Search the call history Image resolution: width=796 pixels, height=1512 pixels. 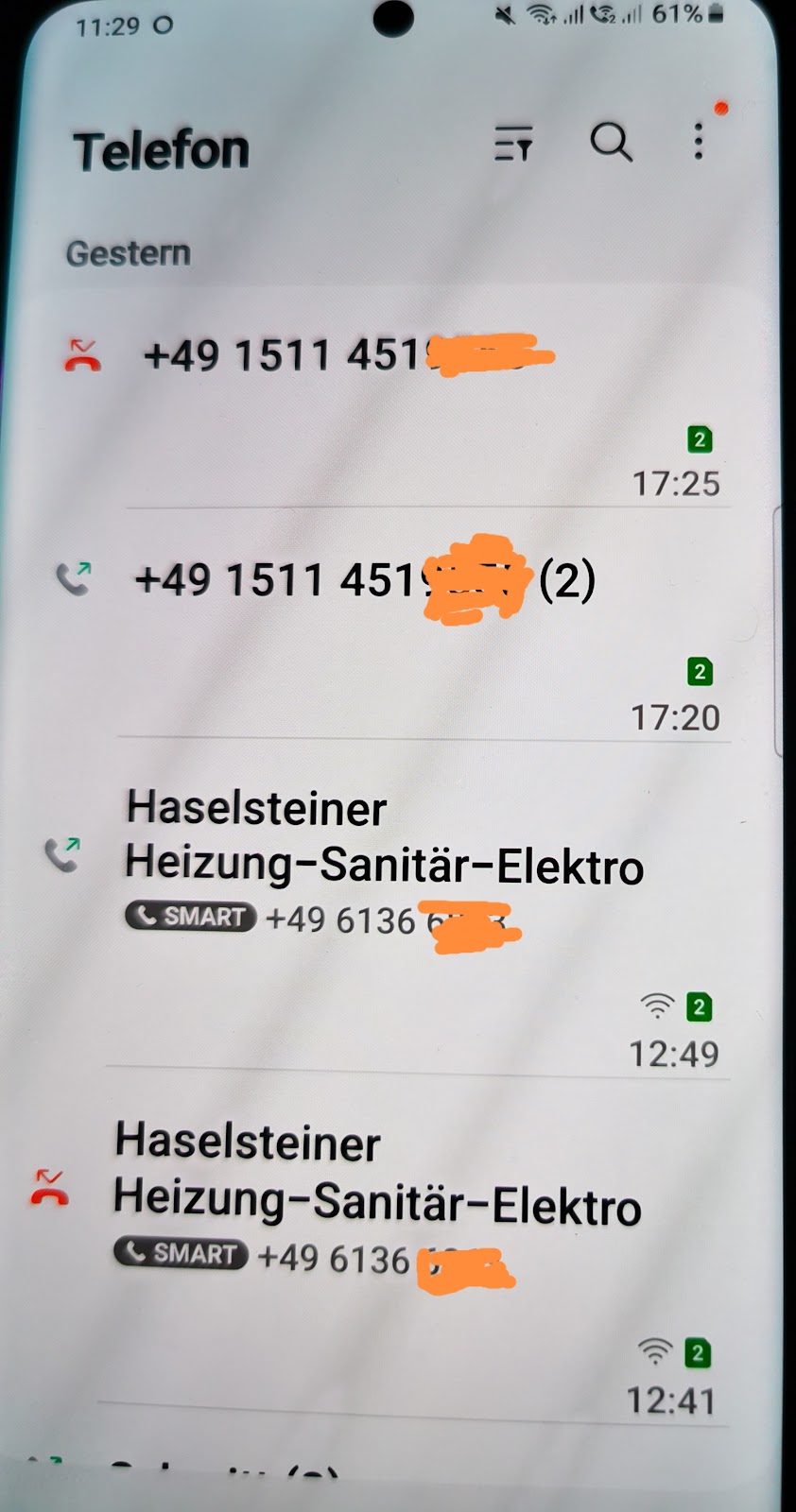click(x=611, y=143)
